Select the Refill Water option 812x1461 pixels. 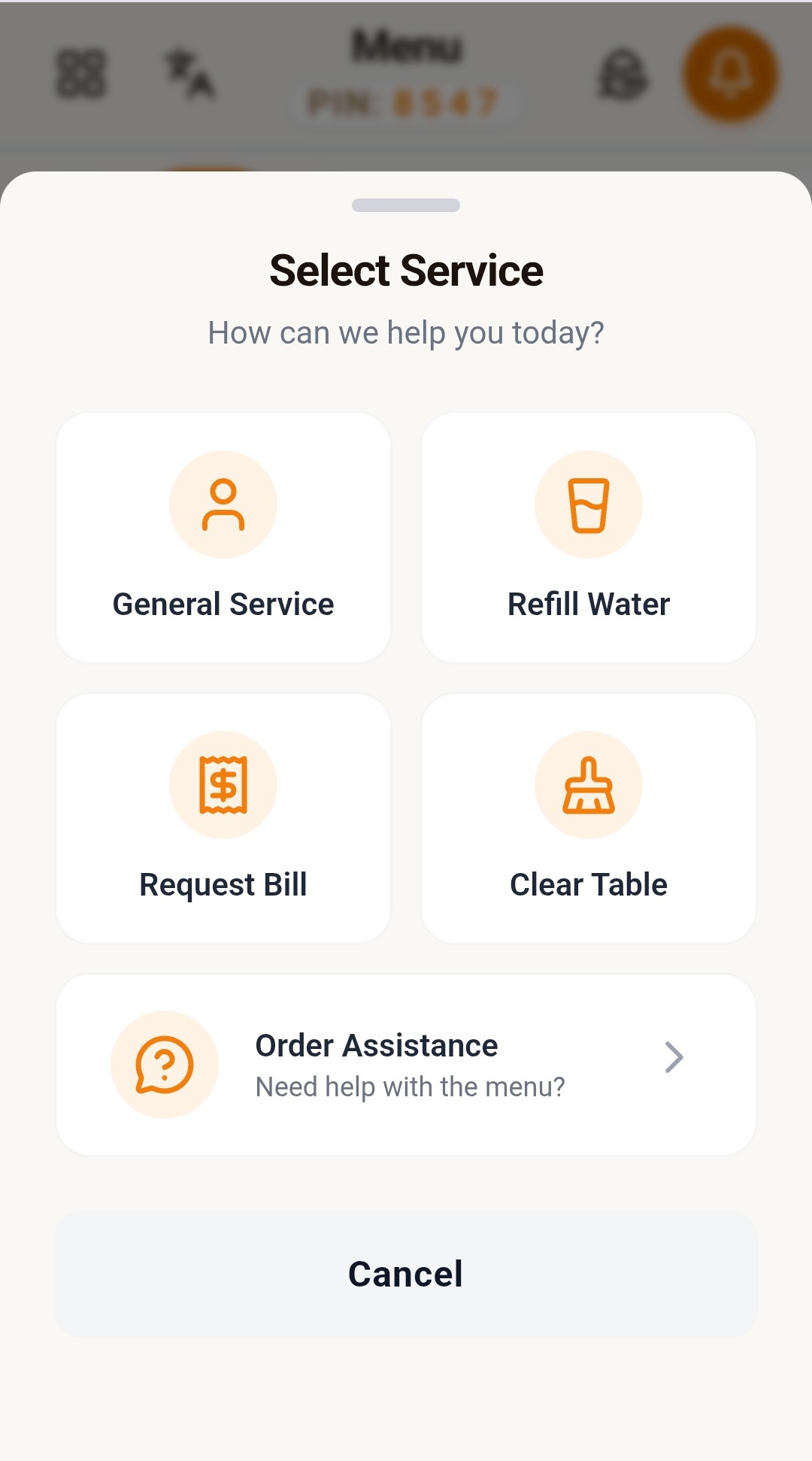tap(589, 535)
